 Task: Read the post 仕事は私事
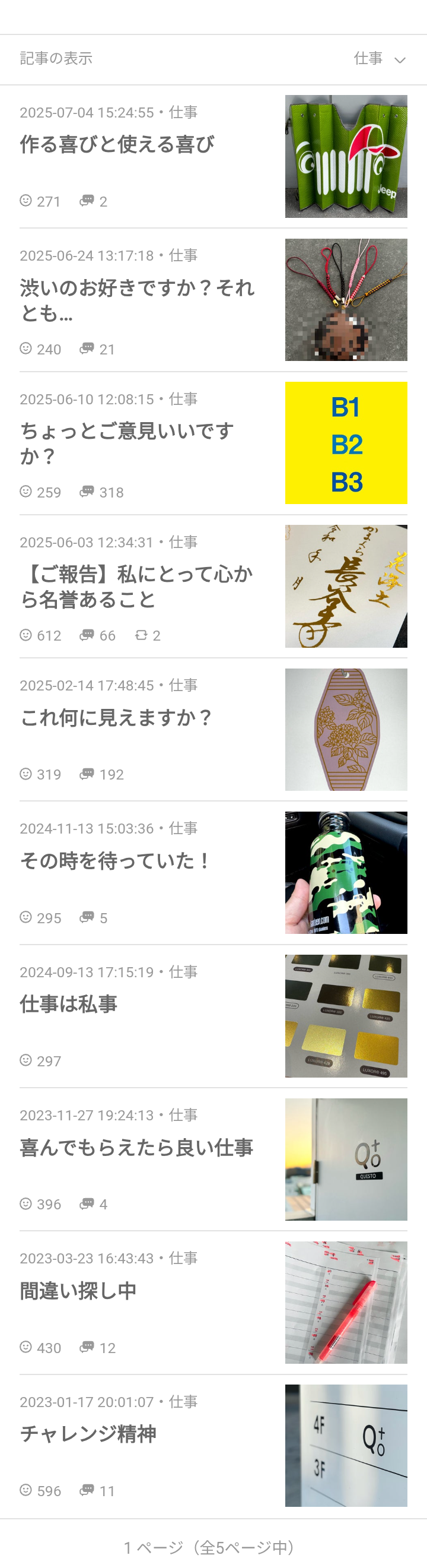tap(69, 1004)
